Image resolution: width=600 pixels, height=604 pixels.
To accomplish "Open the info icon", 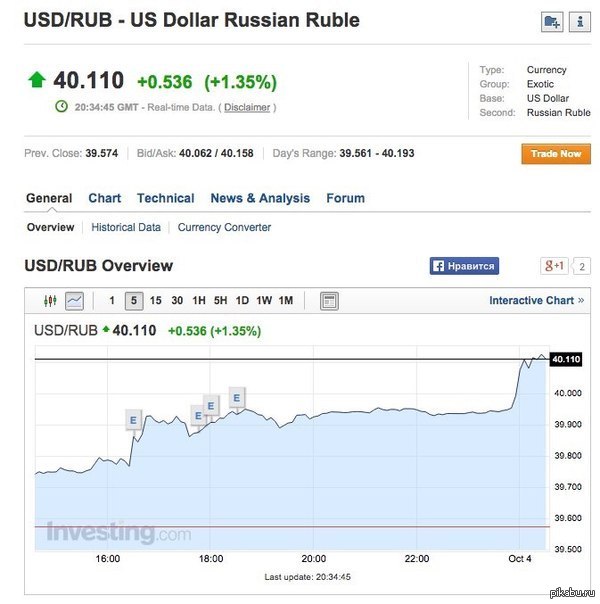I will click(x=579, y=21).
